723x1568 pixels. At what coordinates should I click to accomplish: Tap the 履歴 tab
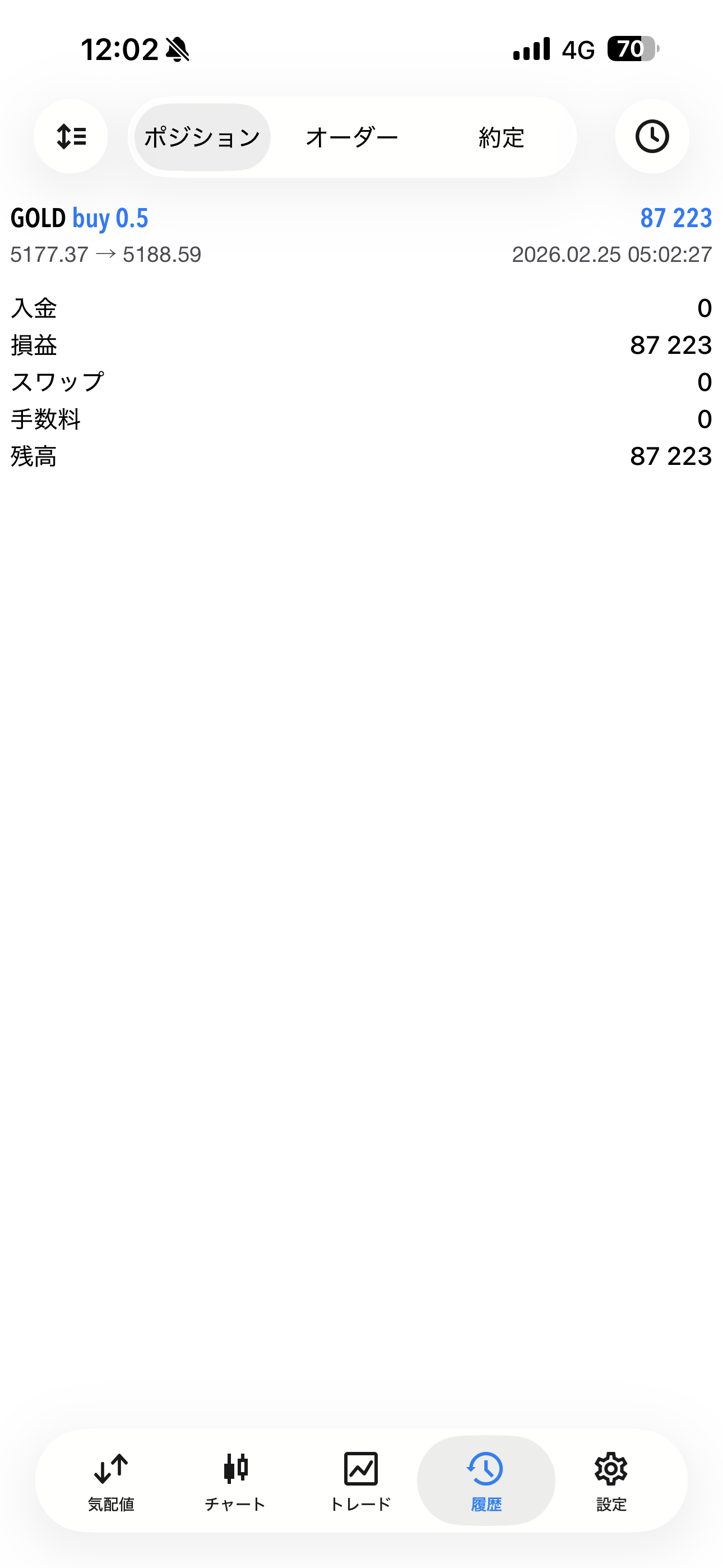pos(486,1481)
